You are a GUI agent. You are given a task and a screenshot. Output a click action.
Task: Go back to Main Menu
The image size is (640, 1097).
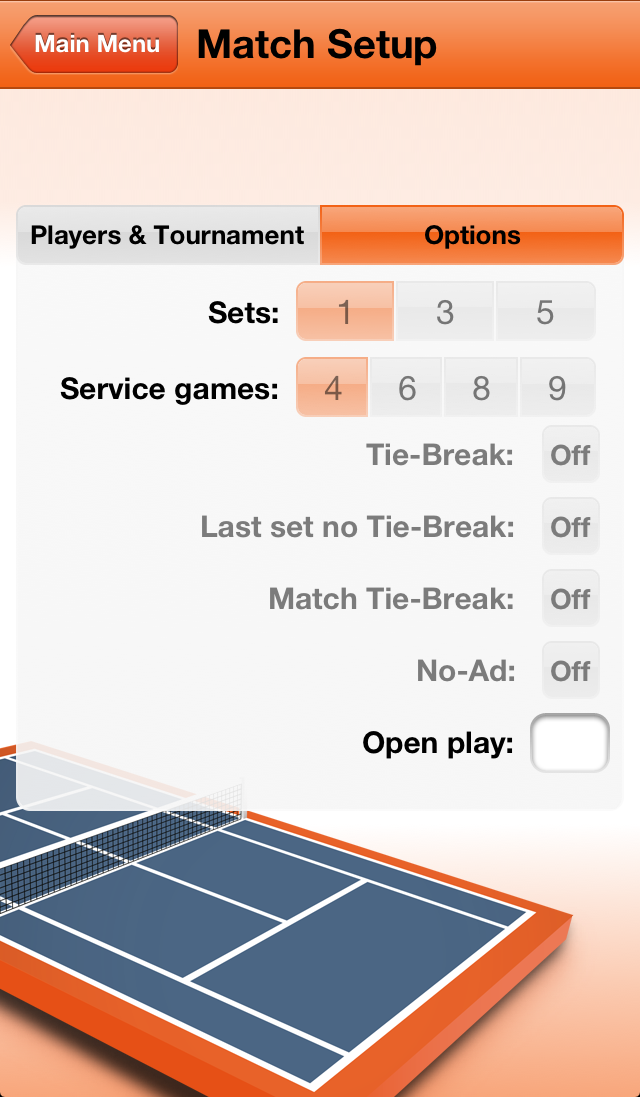pyautogui.click(x=96, y=45)
